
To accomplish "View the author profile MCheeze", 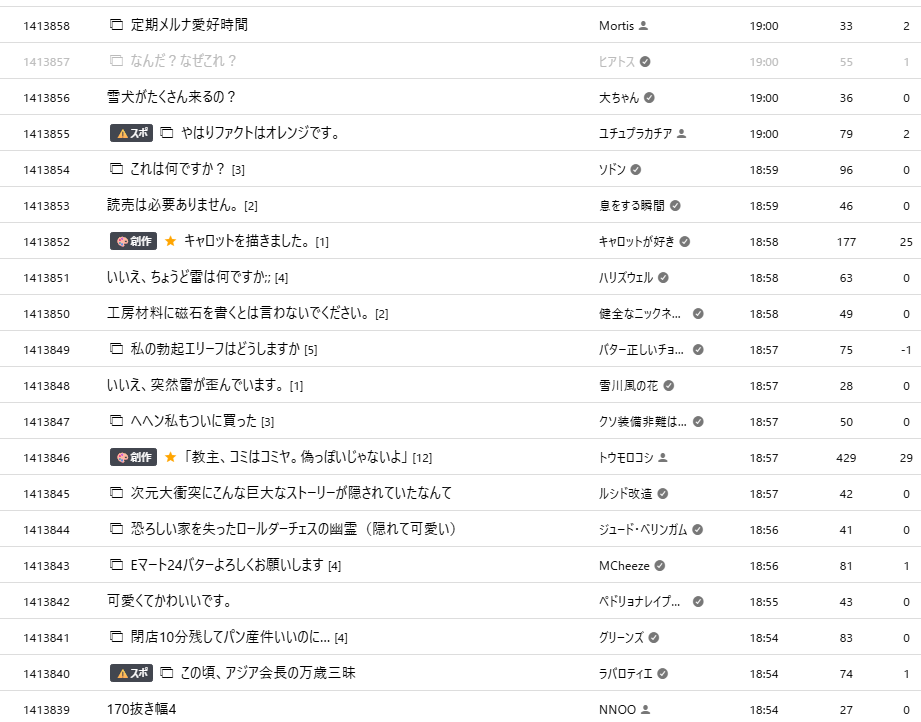I will pyautogui.click(x=624, y=565).
